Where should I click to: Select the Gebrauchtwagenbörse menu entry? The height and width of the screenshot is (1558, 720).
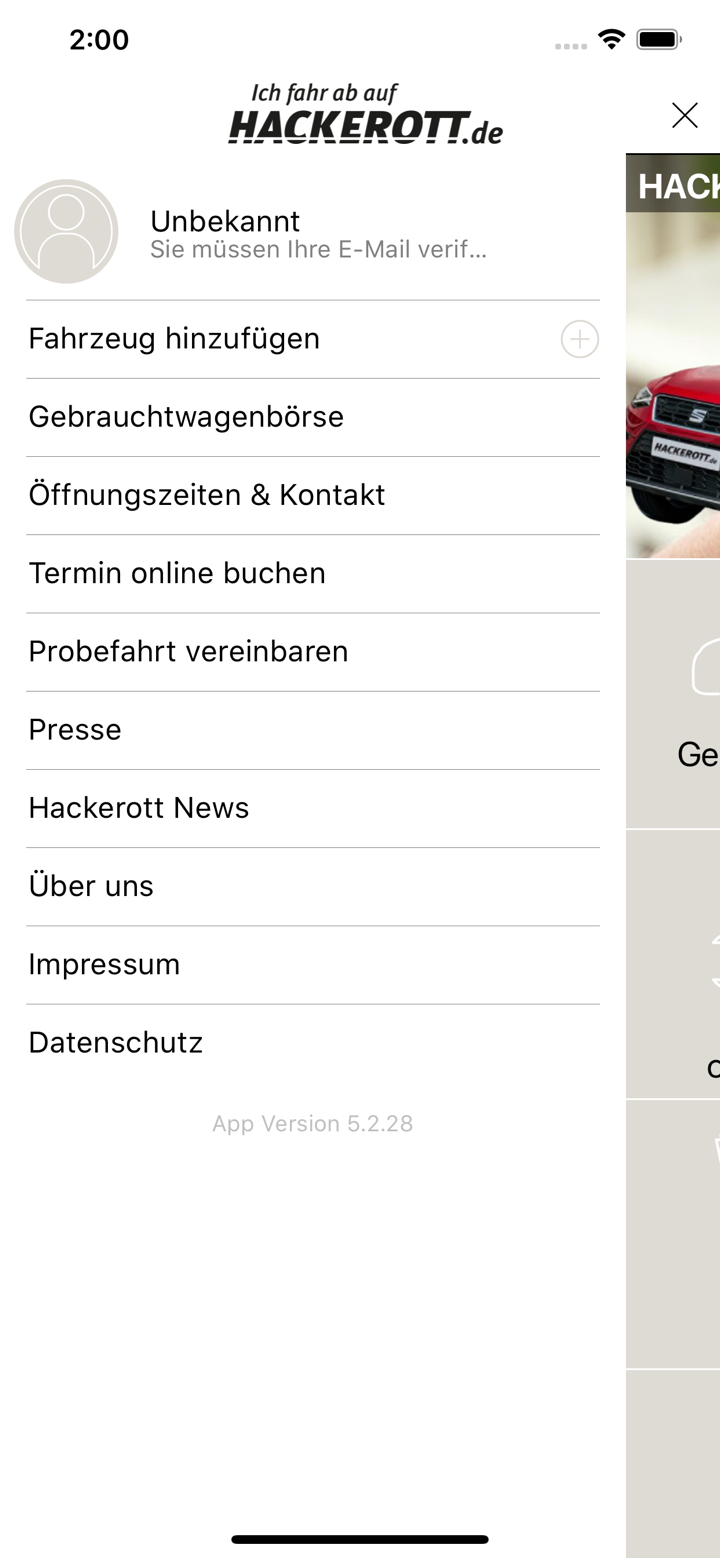pos(186,417)
